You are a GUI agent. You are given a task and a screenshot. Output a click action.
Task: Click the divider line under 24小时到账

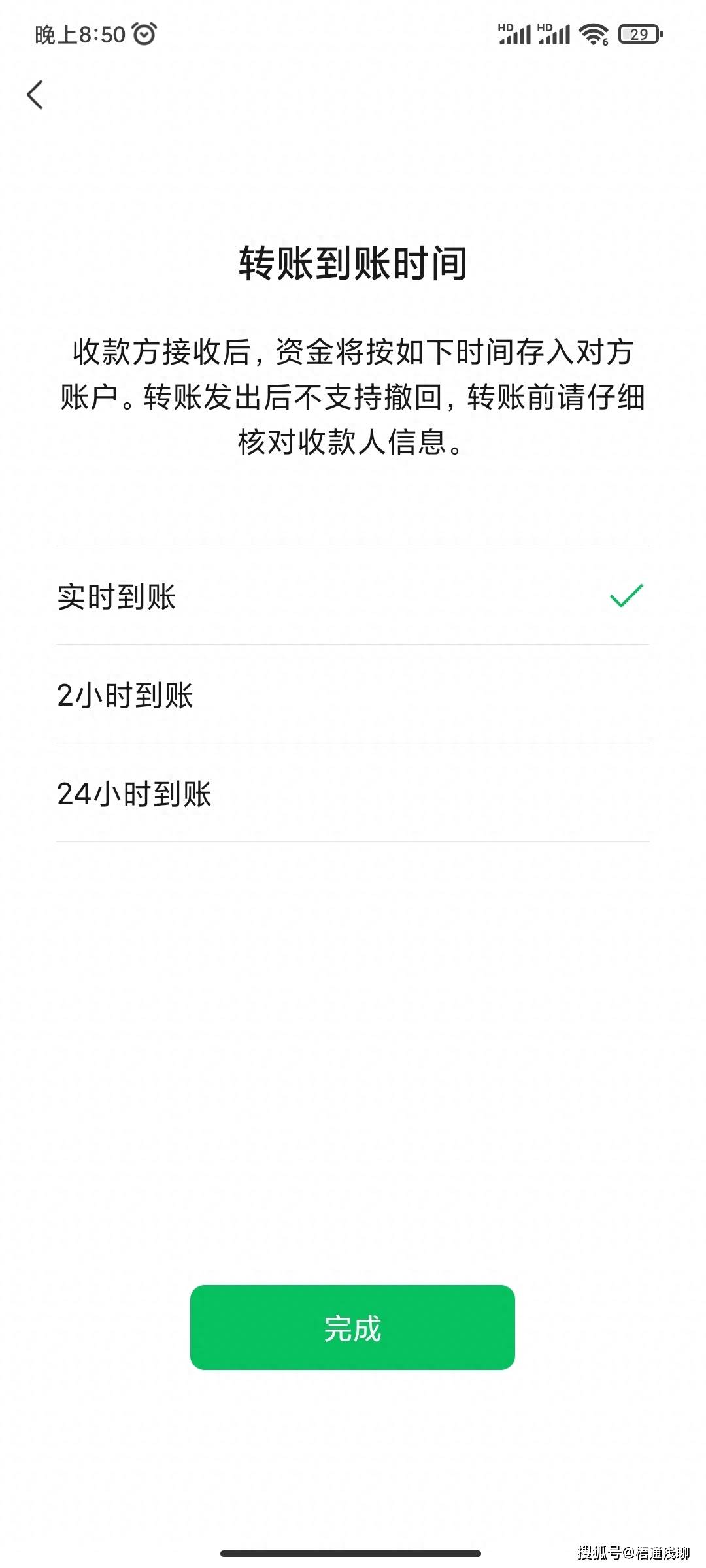click(353, 843)
